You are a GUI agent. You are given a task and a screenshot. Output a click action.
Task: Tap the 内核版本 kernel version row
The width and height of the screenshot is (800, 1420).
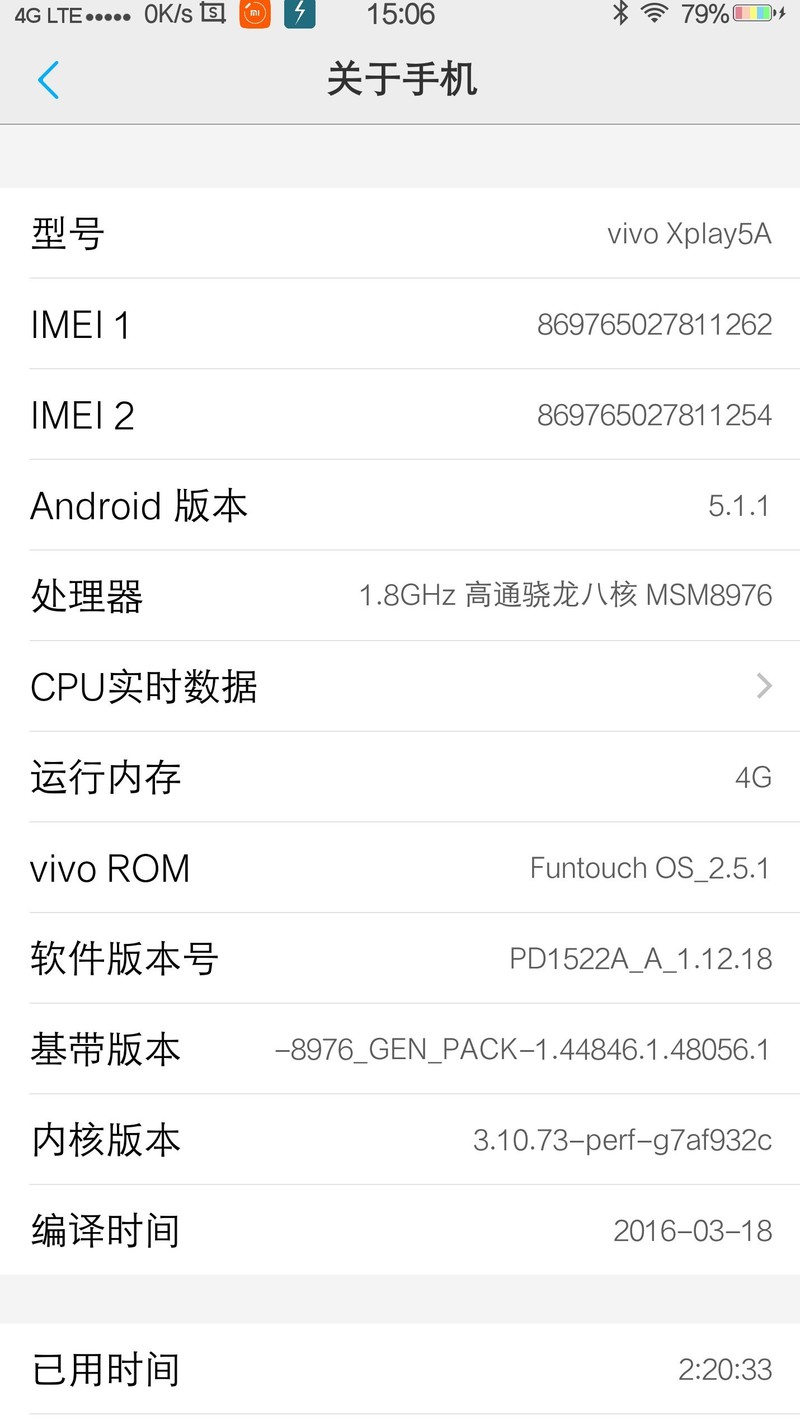400,1140
